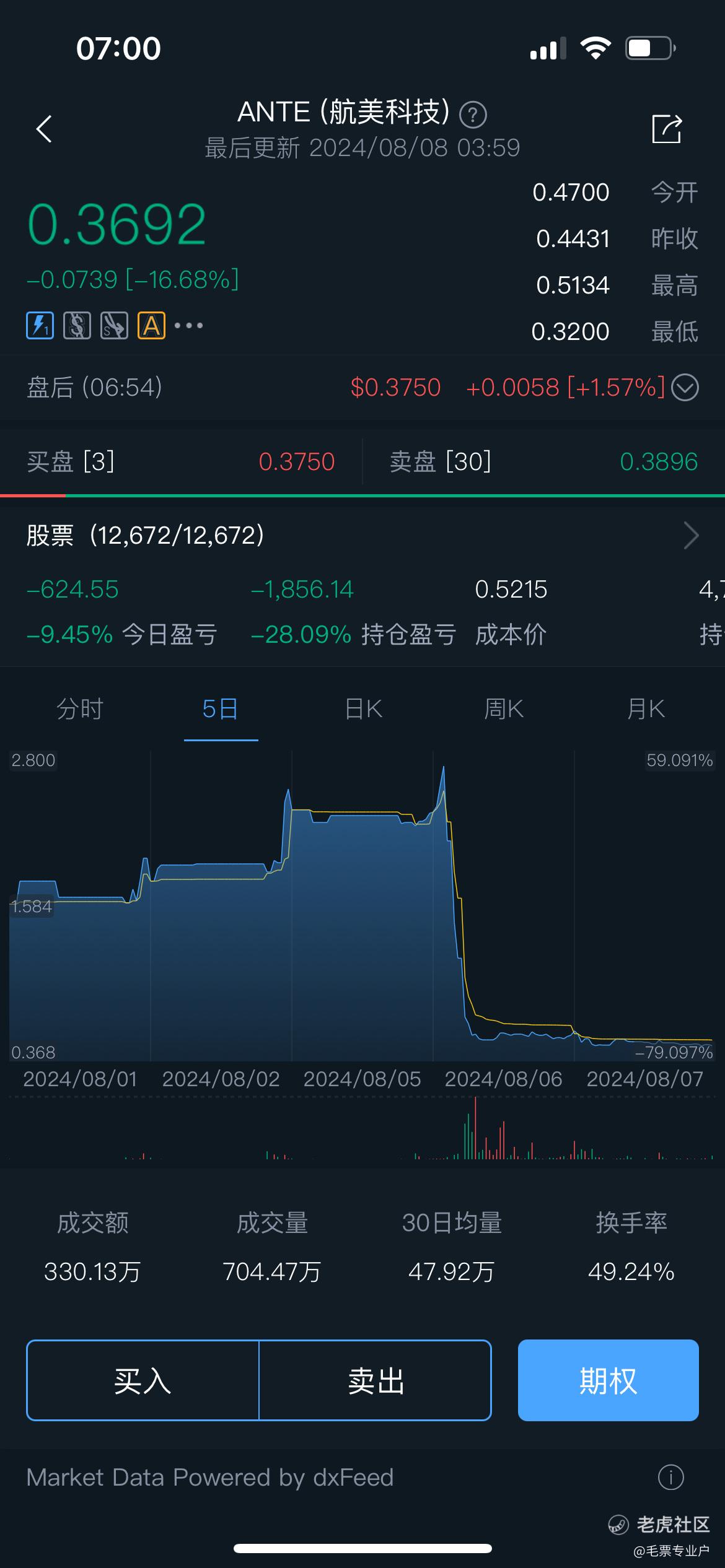
Task: Show more stock tags via three dots
Action: pyautogui.click(x=188, y=325)
